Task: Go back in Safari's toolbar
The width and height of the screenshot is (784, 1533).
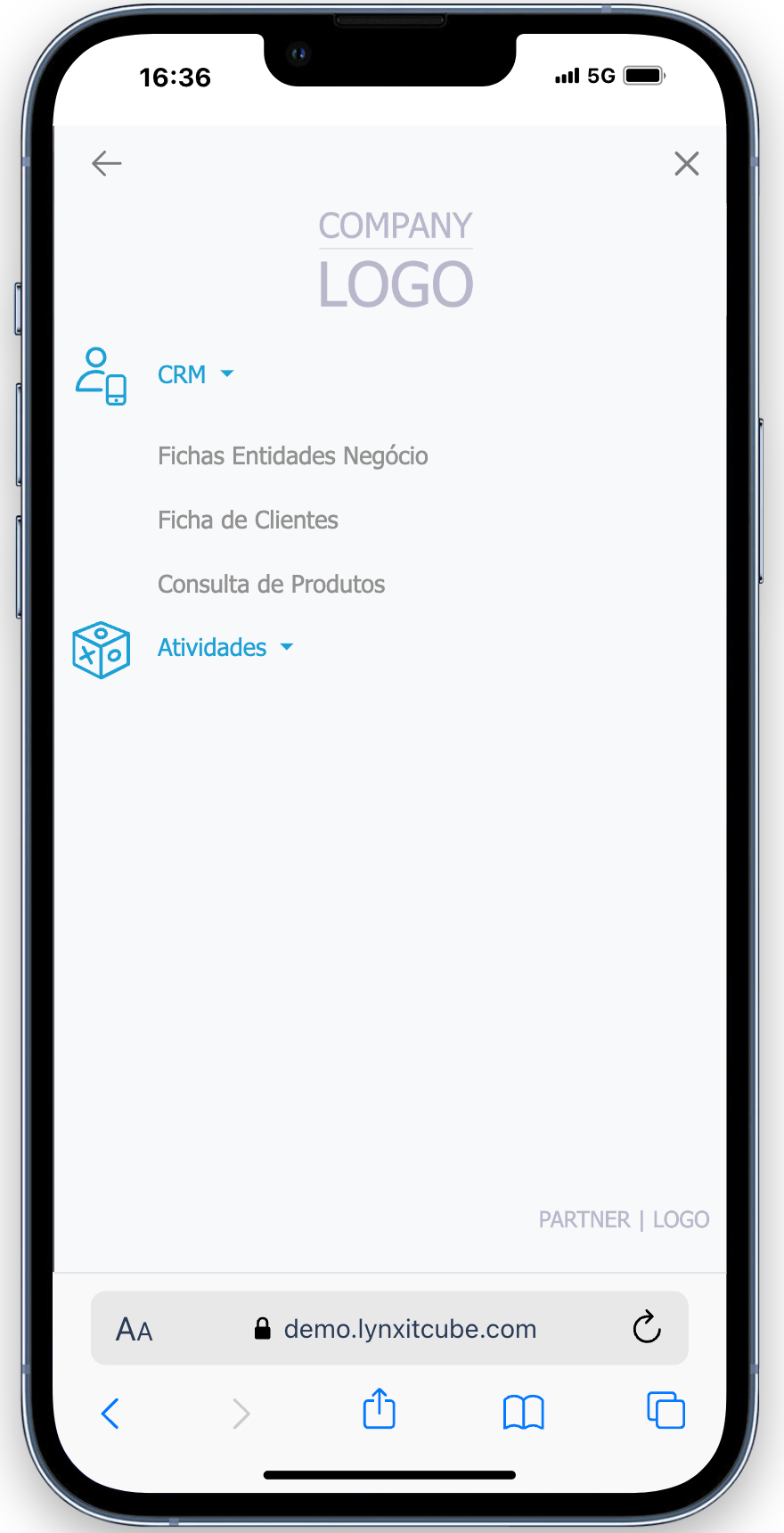Action: pyautogui.click(x=110, y=1414)
